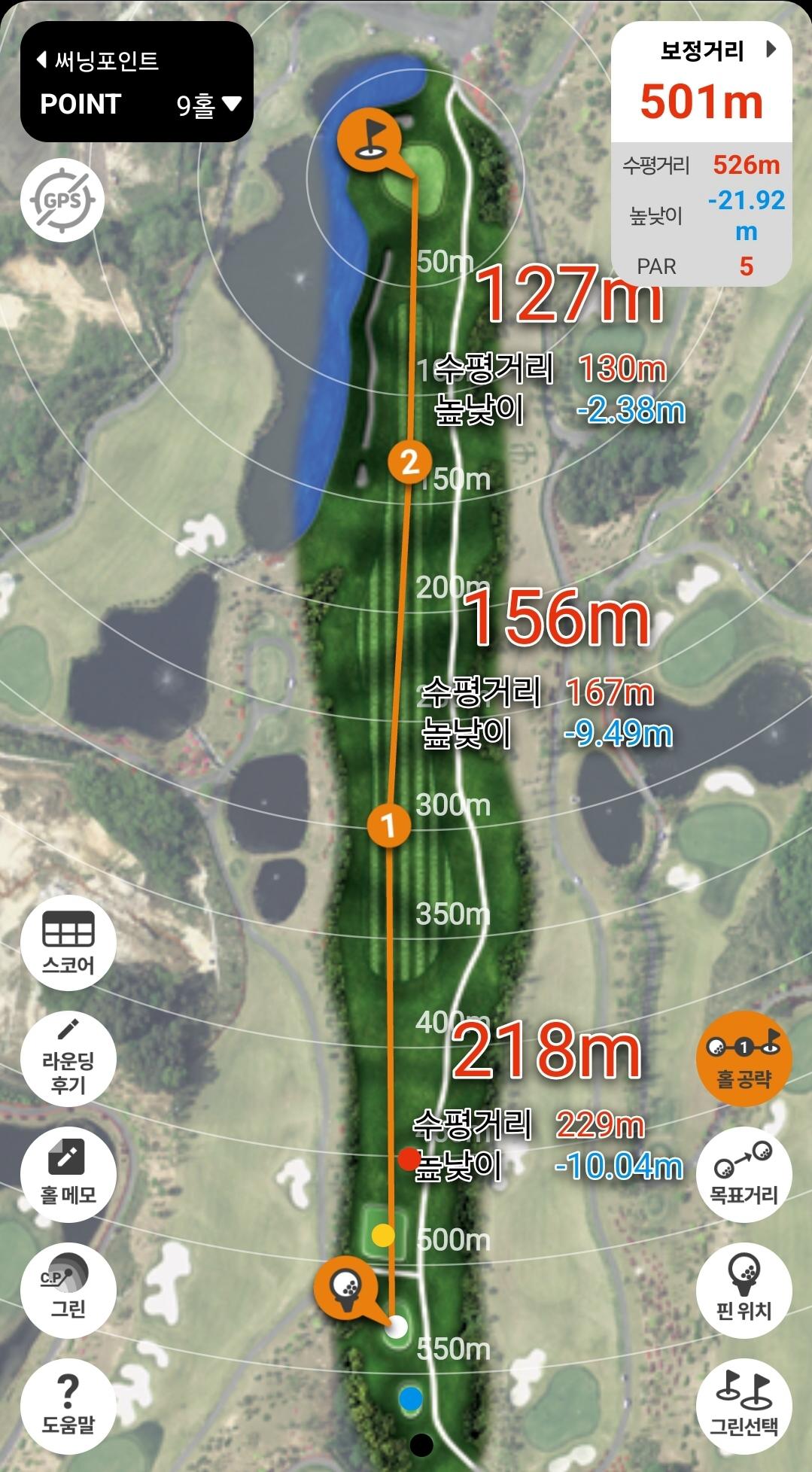Set 핀 위치 pin position
This screenshot has width=812, height=1472.
pyautogui.click(x=744, y=1290)
